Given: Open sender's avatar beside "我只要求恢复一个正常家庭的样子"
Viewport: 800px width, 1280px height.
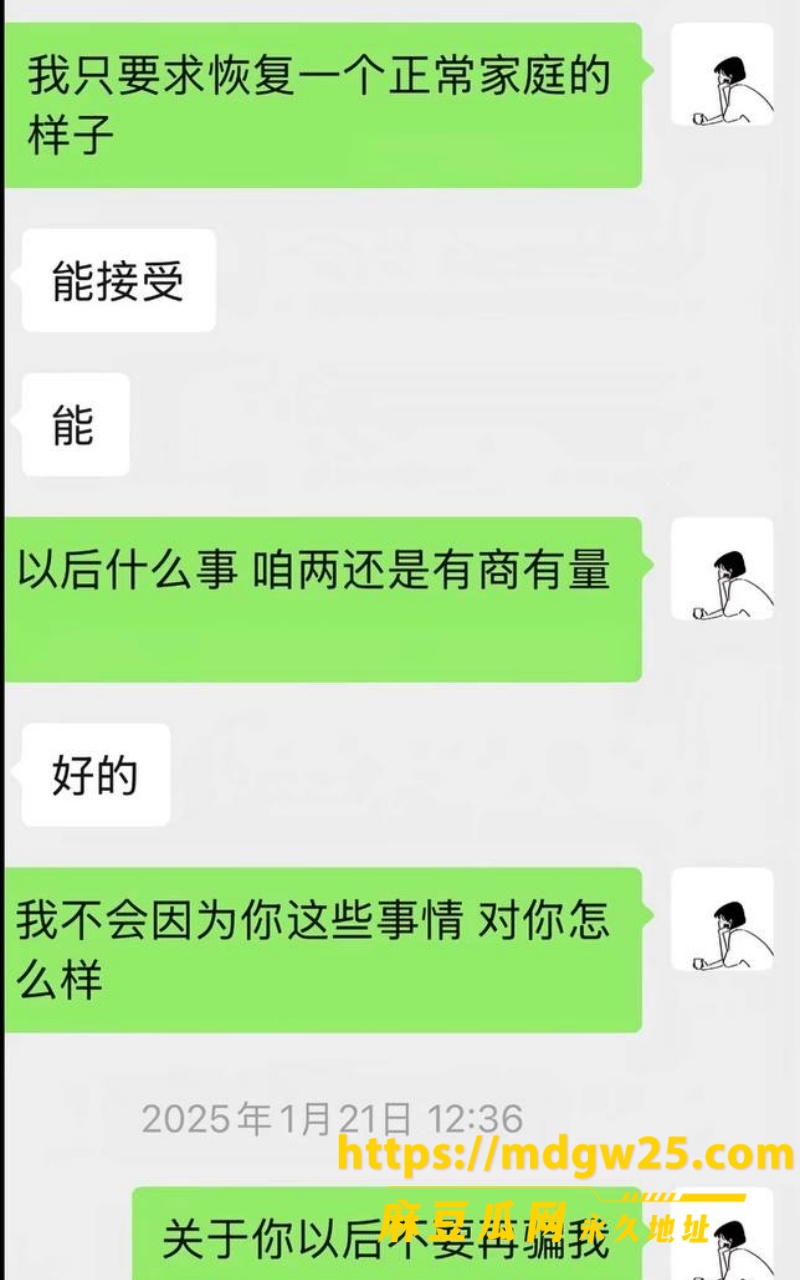Looking at the screenshot, I should pos(722,75).
